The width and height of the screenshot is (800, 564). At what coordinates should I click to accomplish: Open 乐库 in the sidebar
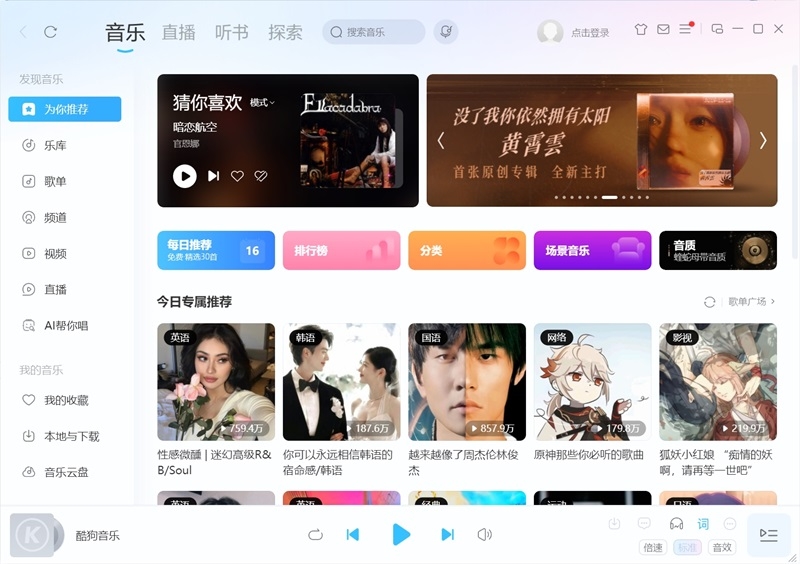[55, 145]
